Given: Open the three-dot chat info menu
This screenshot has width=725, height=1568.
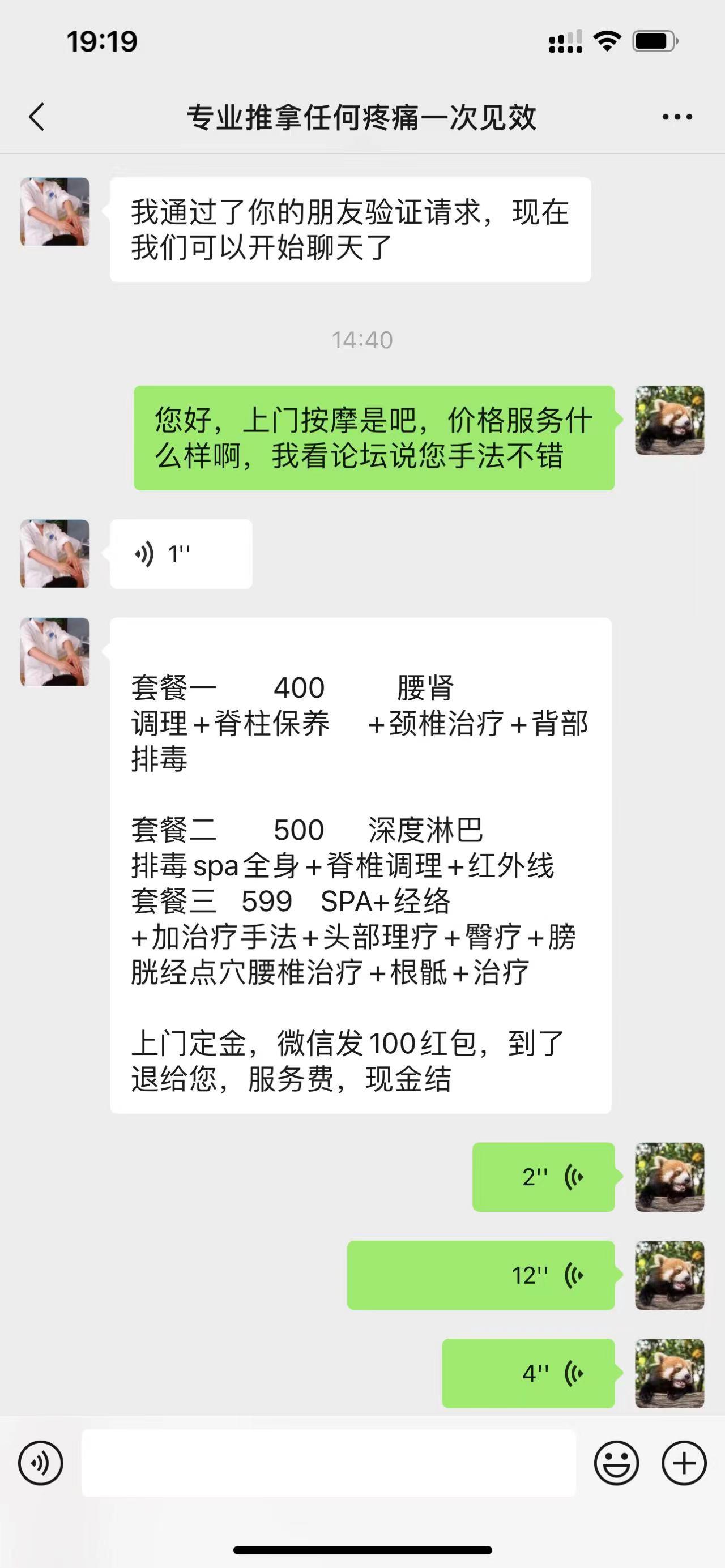Looking at the screenshot, I should pyautogui.click(x=677, y=117).
